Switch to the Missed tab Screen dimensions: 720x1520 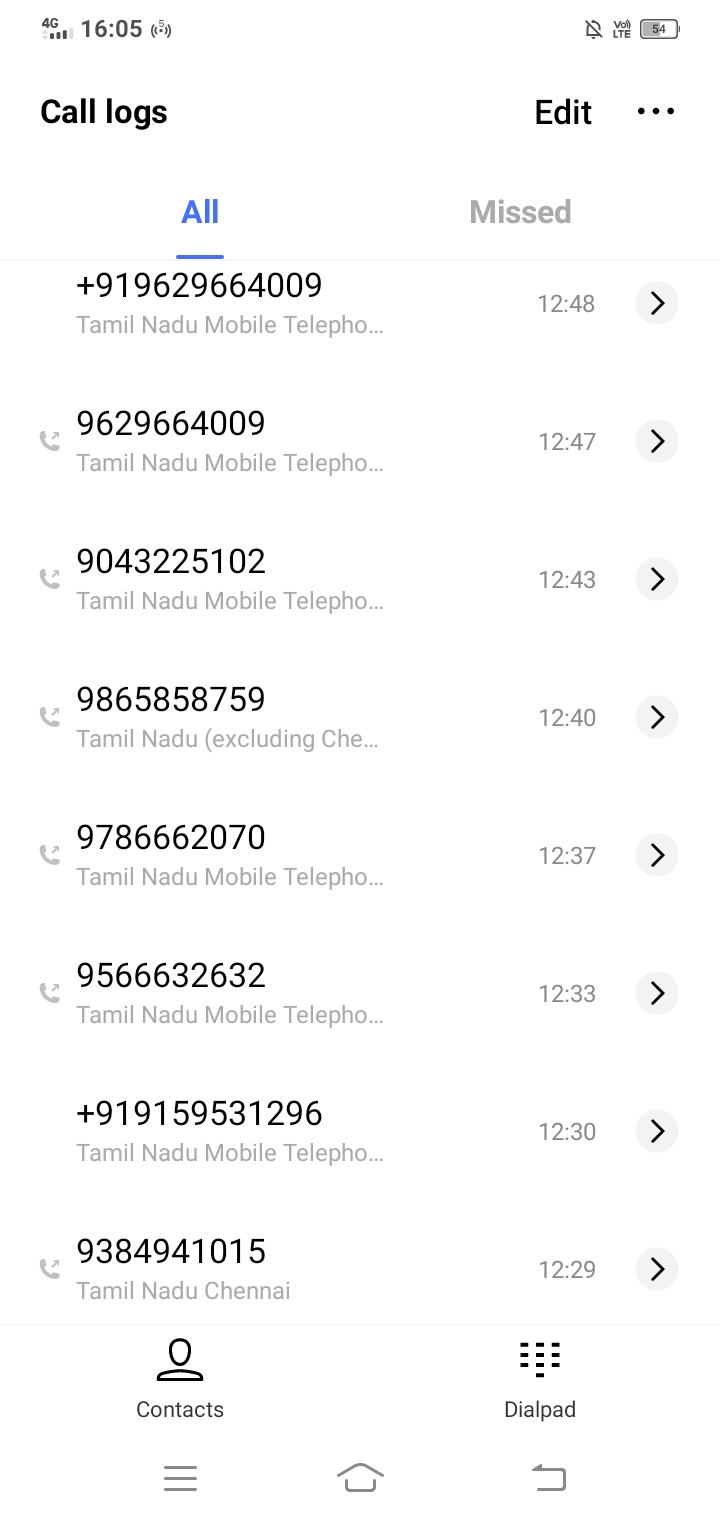(520, 212)
